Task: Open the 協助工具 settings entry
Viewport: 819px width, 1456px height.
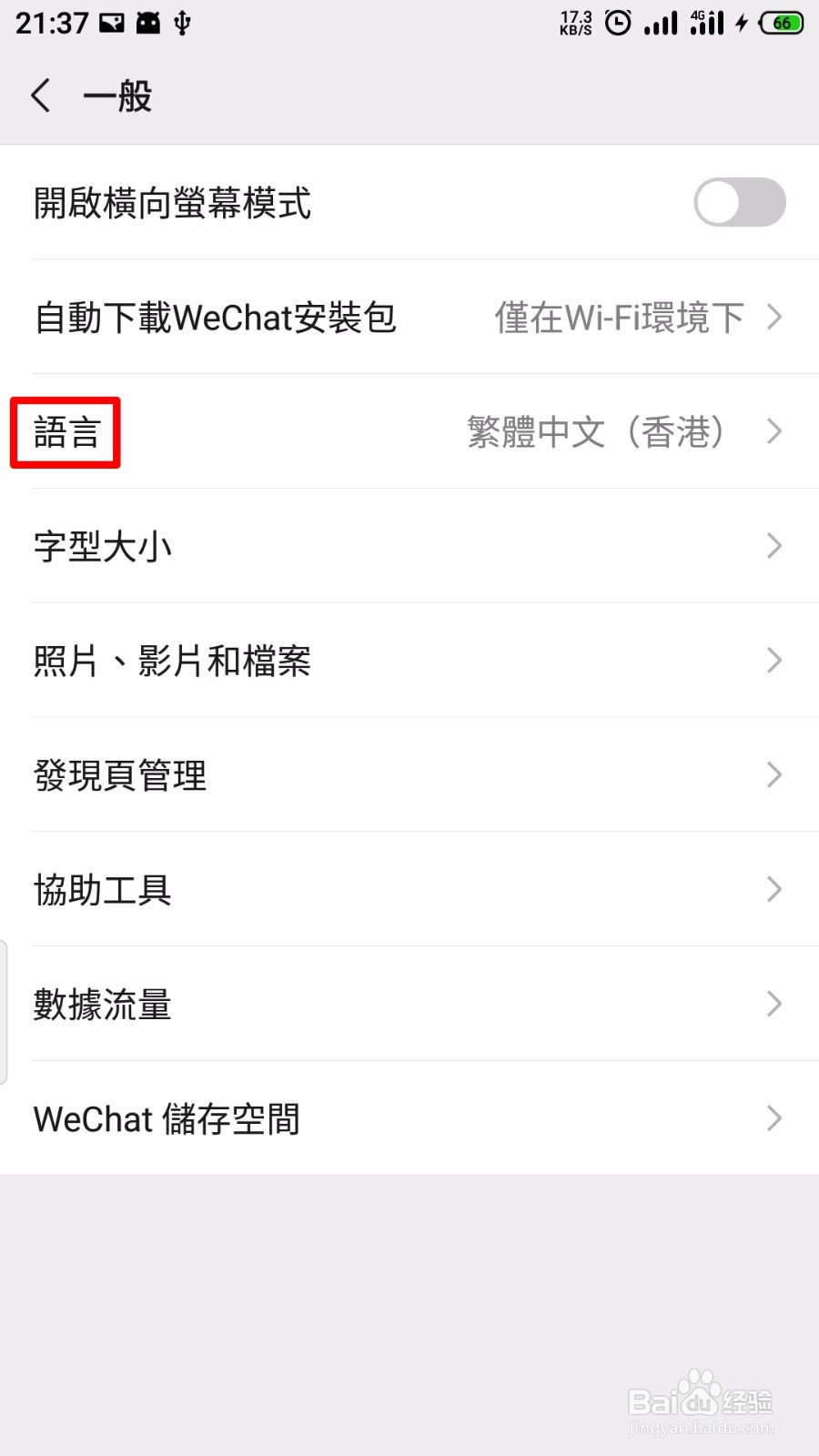Action: click(x=409, y=890)
